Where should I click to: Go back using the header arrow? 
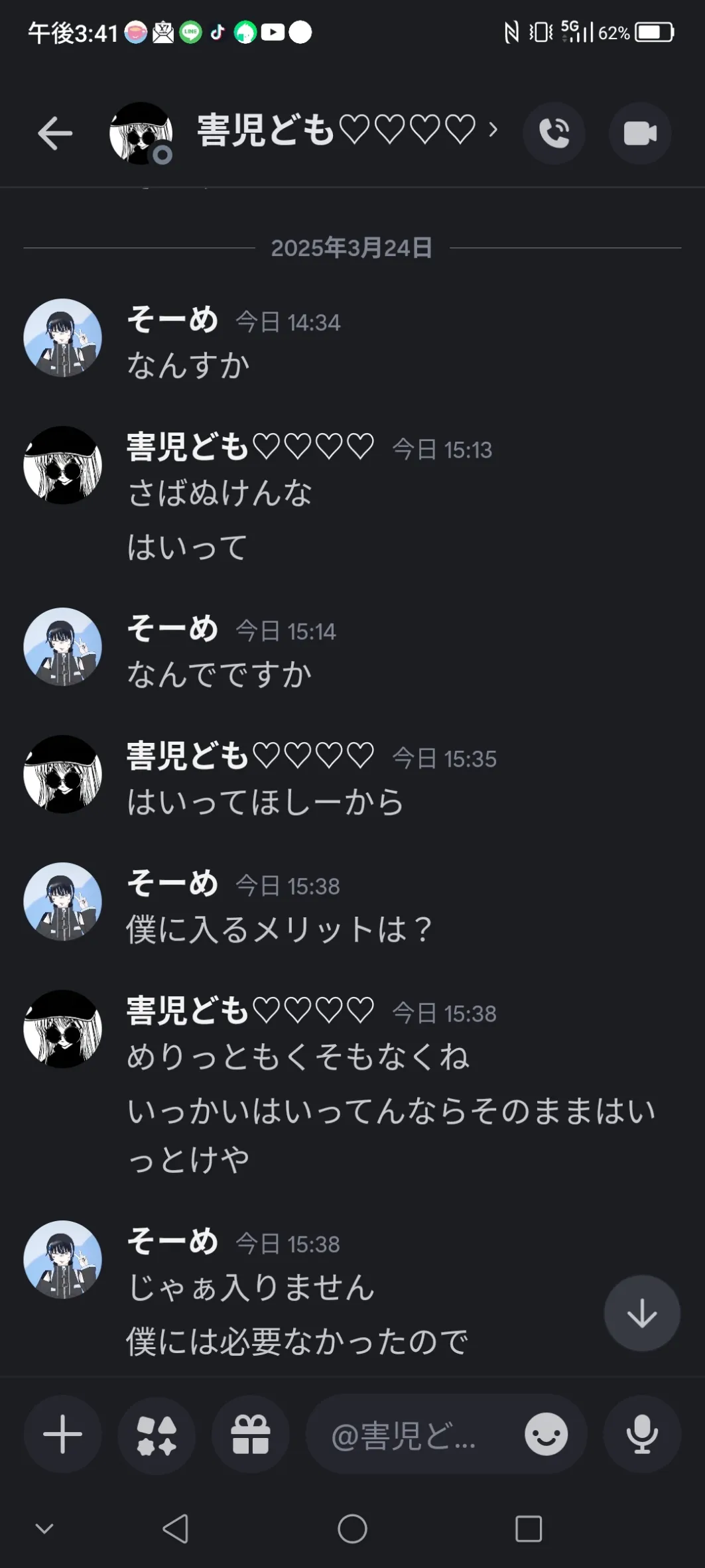click(x=55, y=133)
